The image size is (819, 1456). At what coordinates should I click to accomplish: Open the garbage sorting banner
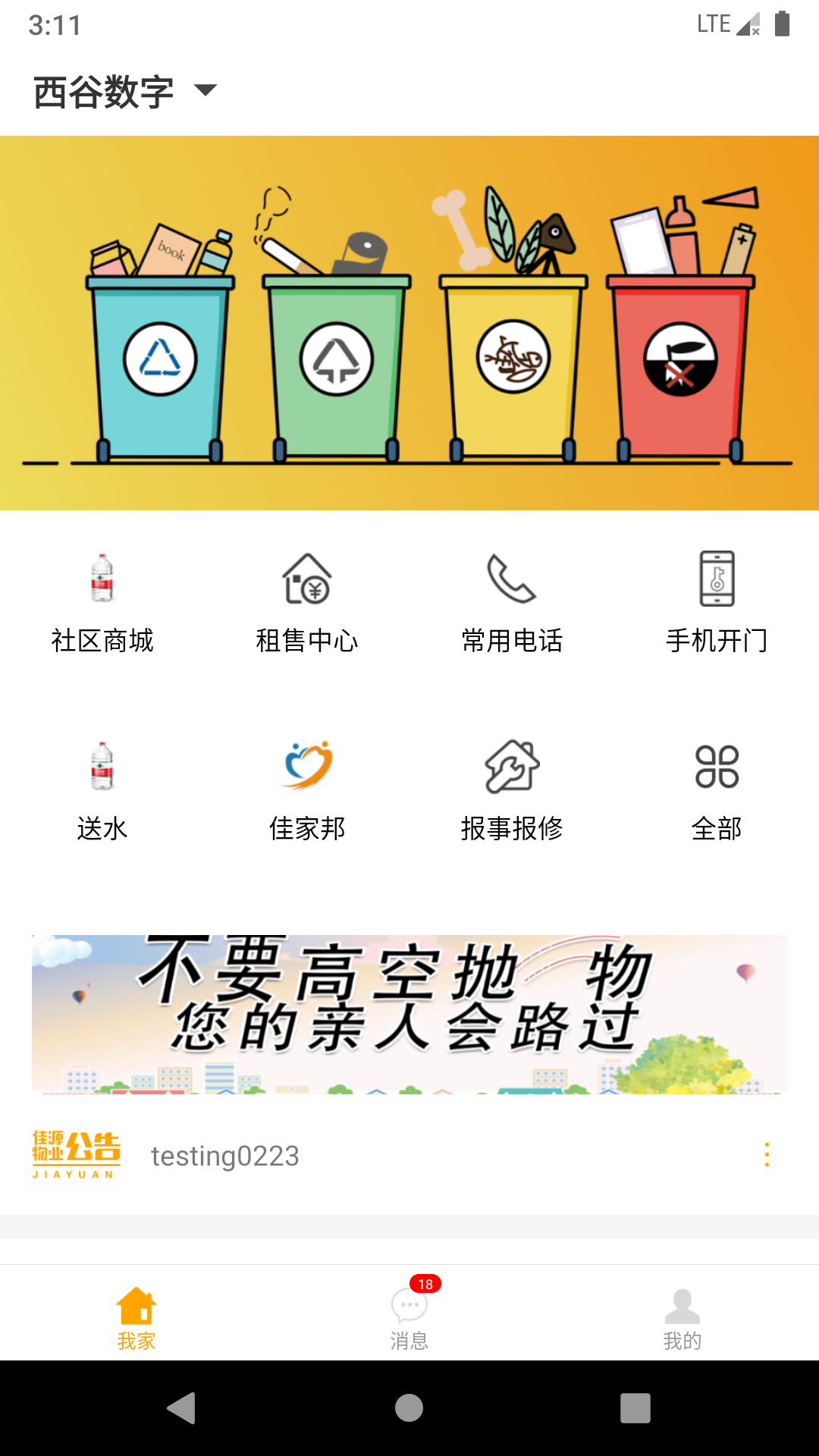[x=409, y=323]
